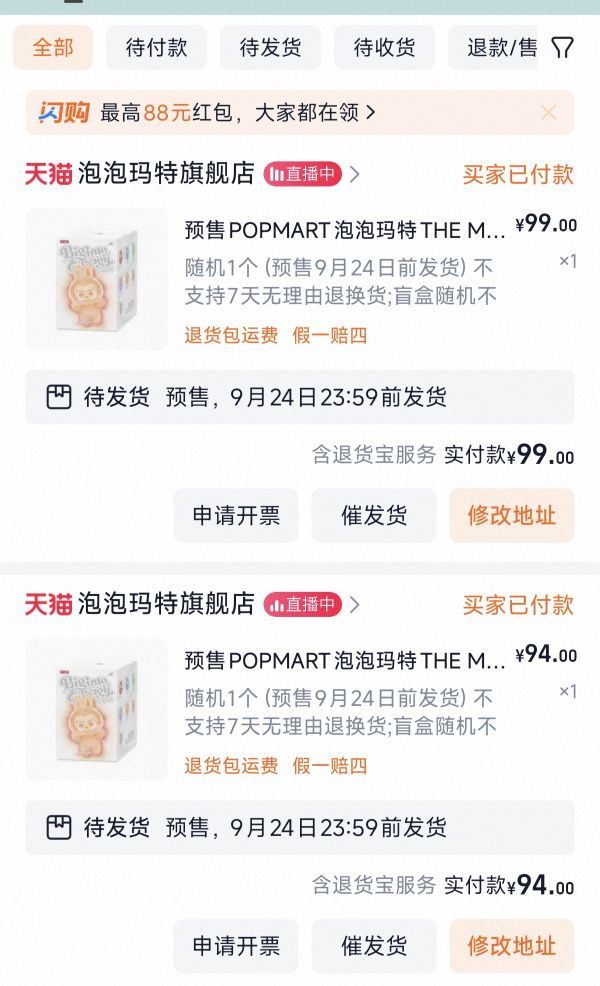Open 泡泡玛特旗舰店 on the ¥94 order
The height and width of the screenshot is (986, 600).
coord(166,604)
